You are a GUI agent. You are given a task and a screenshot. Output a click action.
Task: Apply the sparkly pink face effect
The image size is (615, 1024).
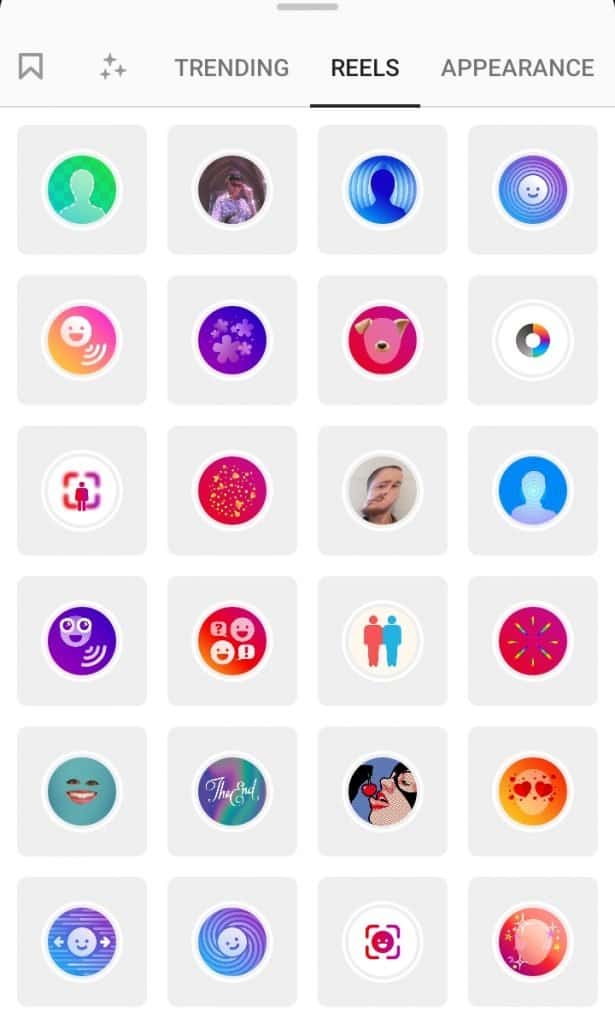533,941
